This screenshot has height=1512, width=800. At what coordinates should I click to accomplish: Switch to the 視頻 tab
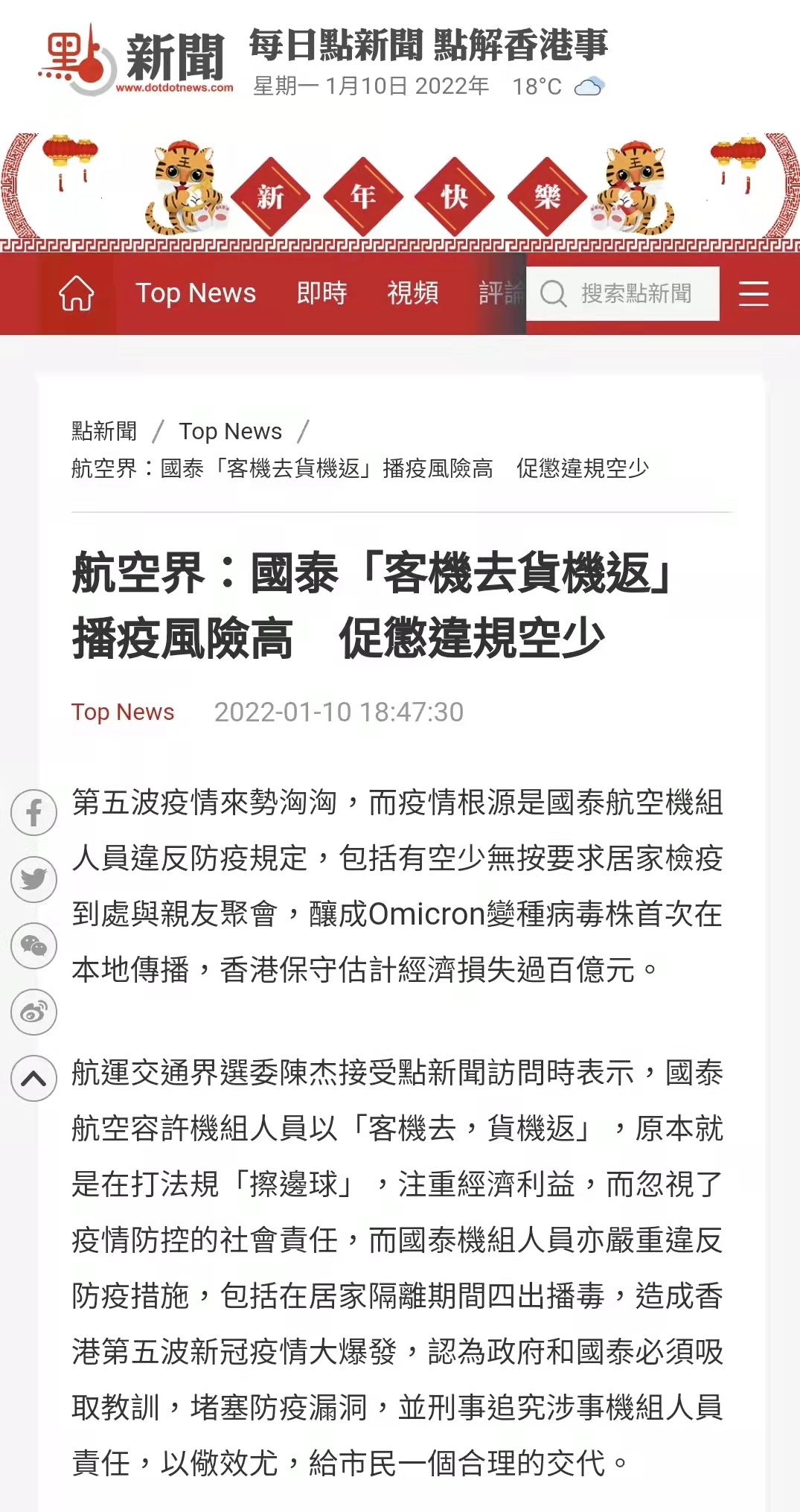[412, 293]
